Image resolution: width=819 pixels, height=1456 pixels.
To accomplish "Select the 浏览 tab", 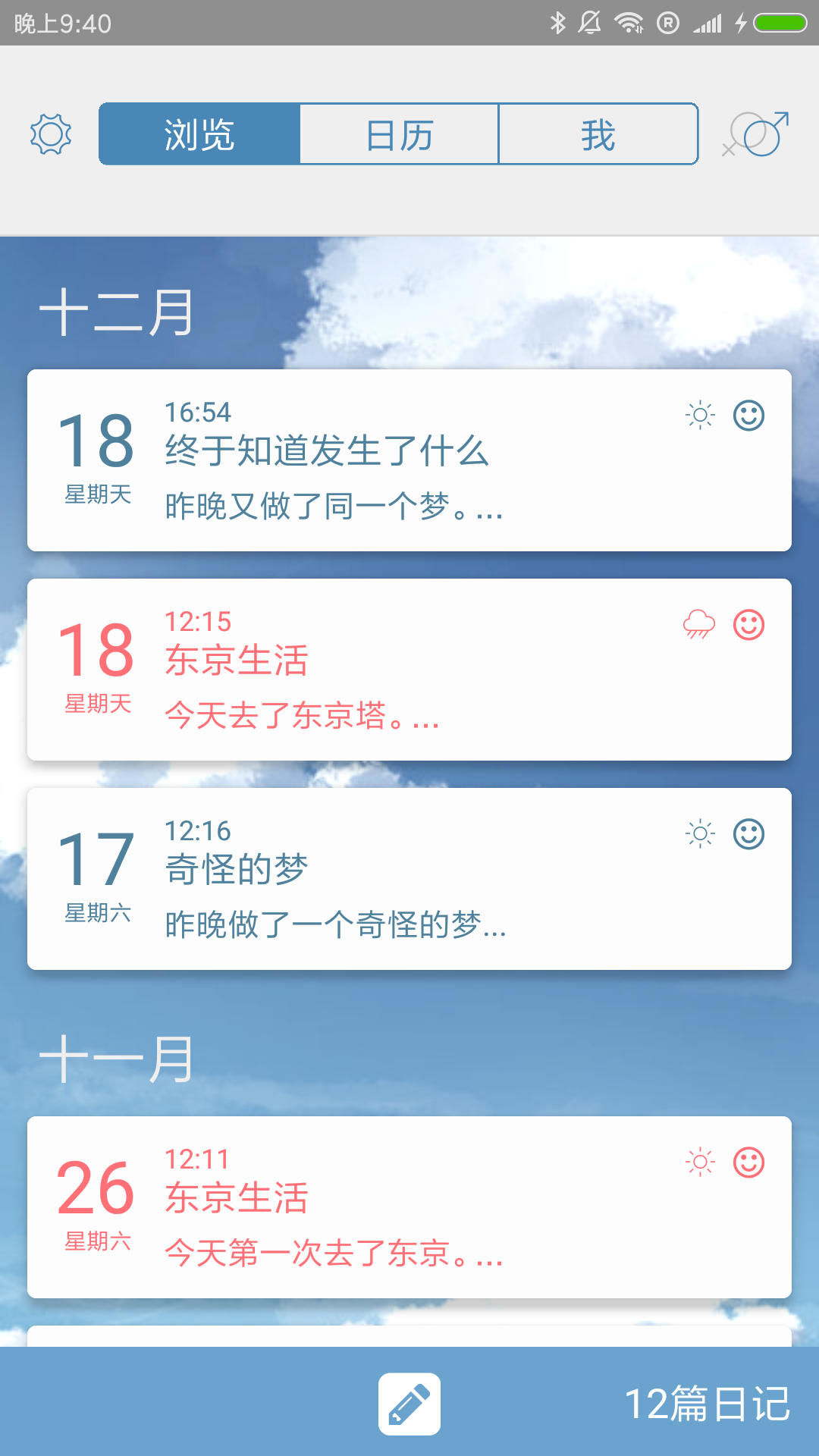I will pos(199,133).
